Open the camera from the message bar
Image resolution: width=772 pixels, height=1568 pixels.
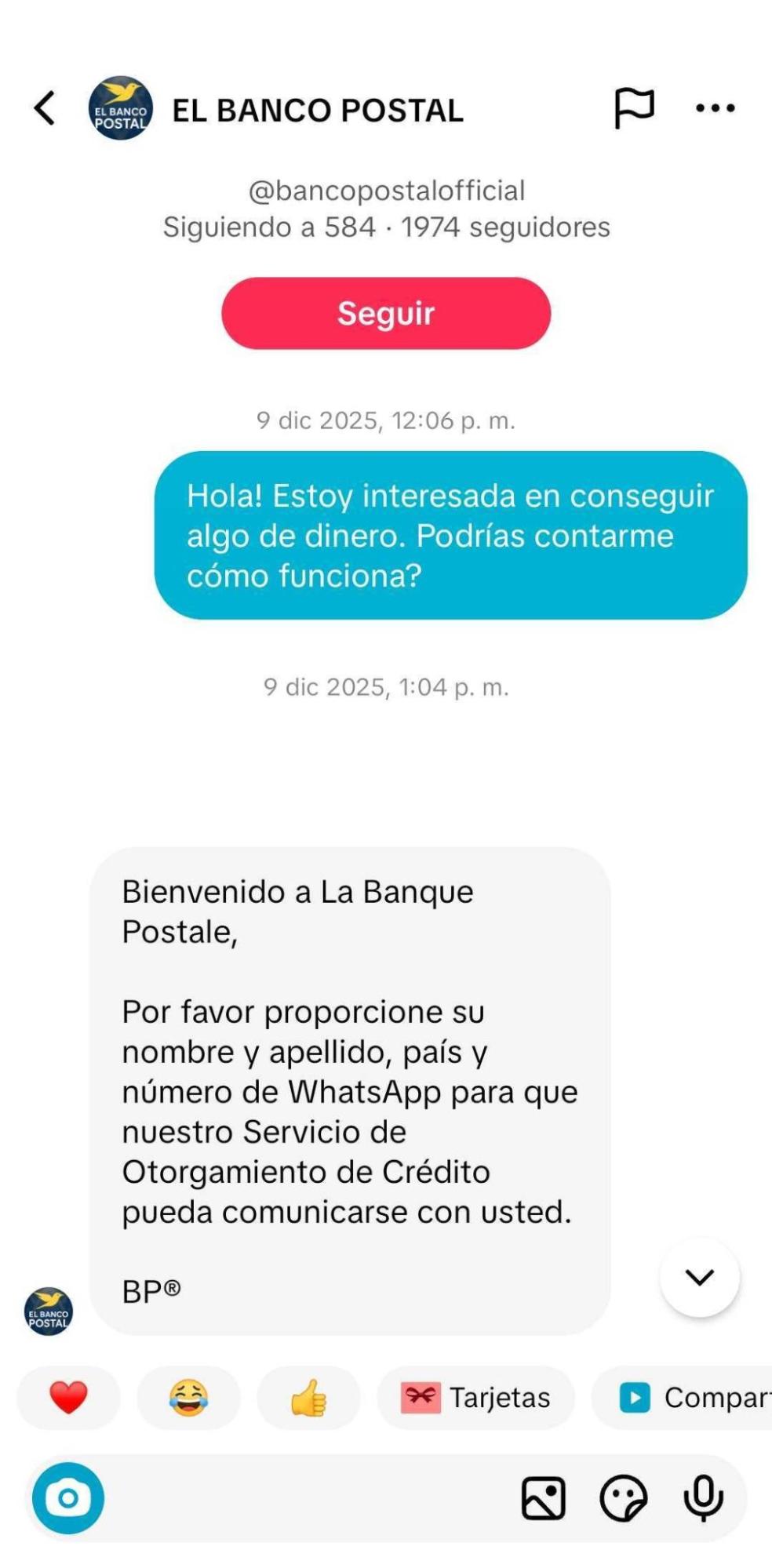(68, 1498)
